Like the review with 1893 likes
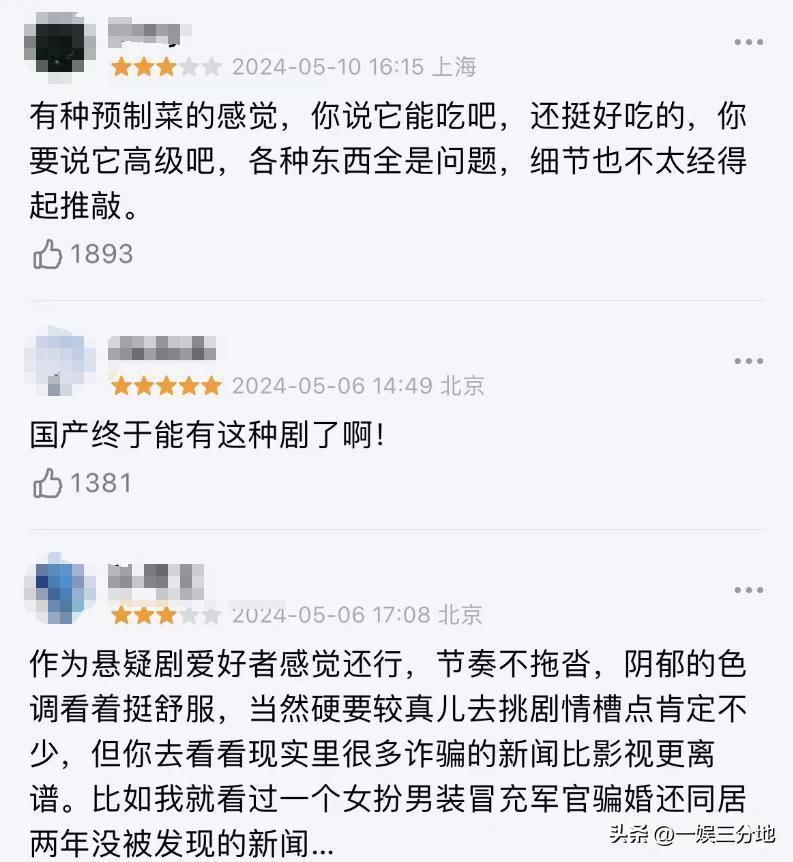 [x=48, y=255]
